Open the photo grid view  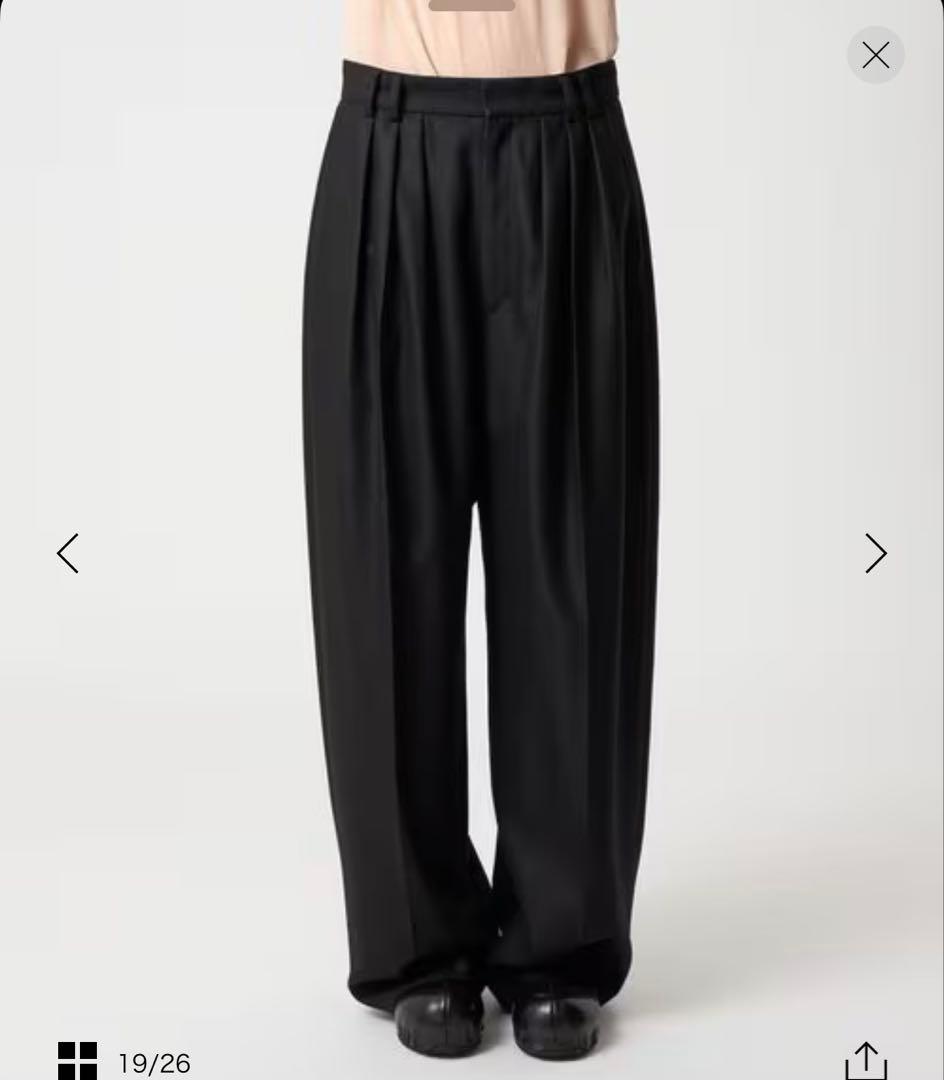coord(78,1060)
